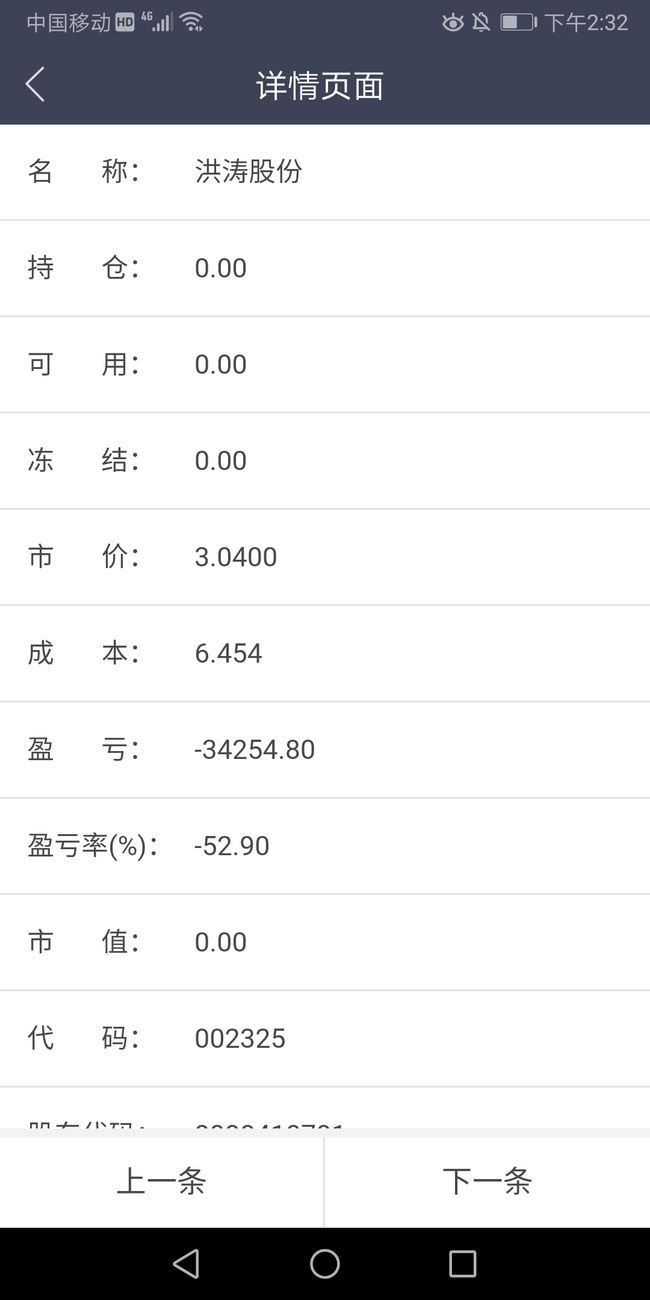The height and width of the screenshot is (1300, 650).
Task: Go back using the header arrow
Action: pos(35,85)
